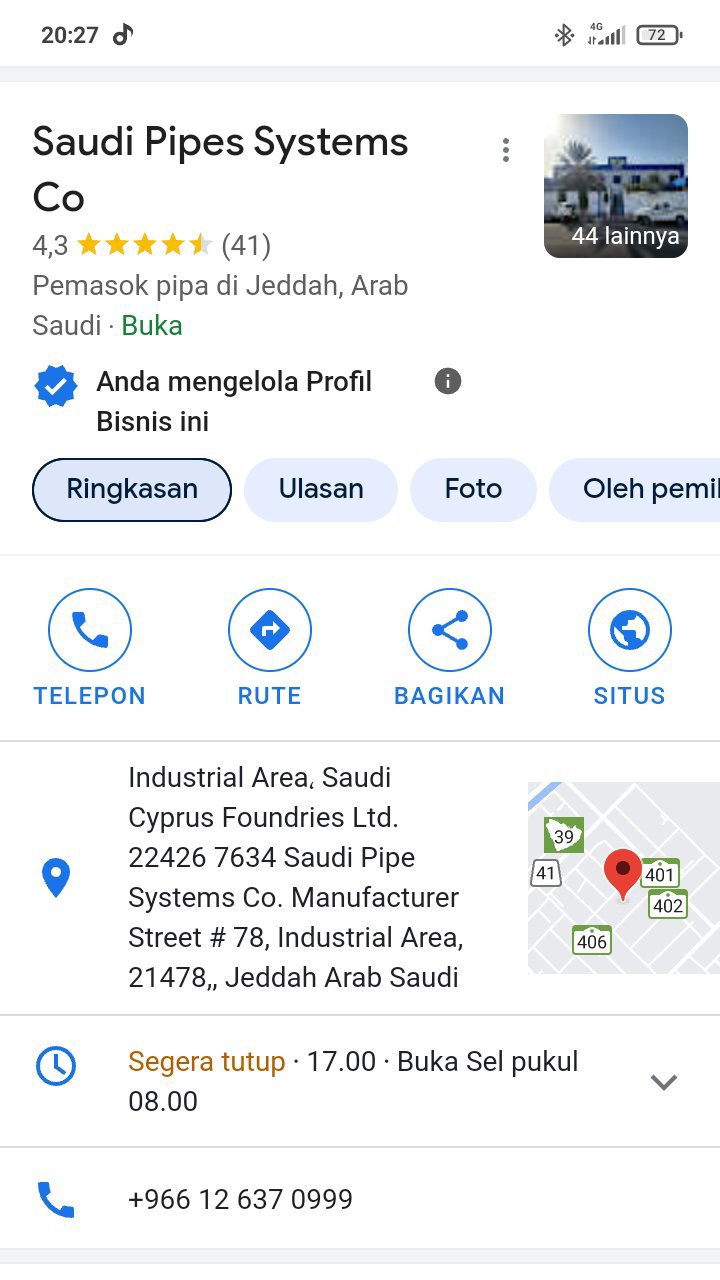The height and width of the screenshot is (1280, 720).
Task: Expand the opening hours chevron
Action: coord(664,1081)
